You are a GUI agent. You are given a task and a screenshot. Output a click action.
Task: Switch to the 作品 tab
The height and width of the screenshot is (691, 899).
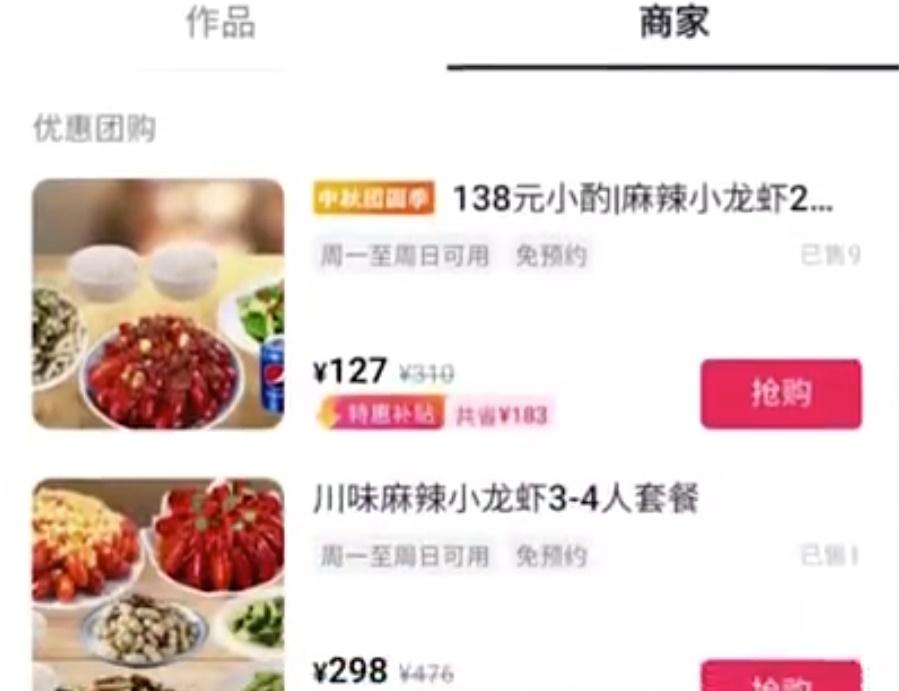tap(220, 24)
